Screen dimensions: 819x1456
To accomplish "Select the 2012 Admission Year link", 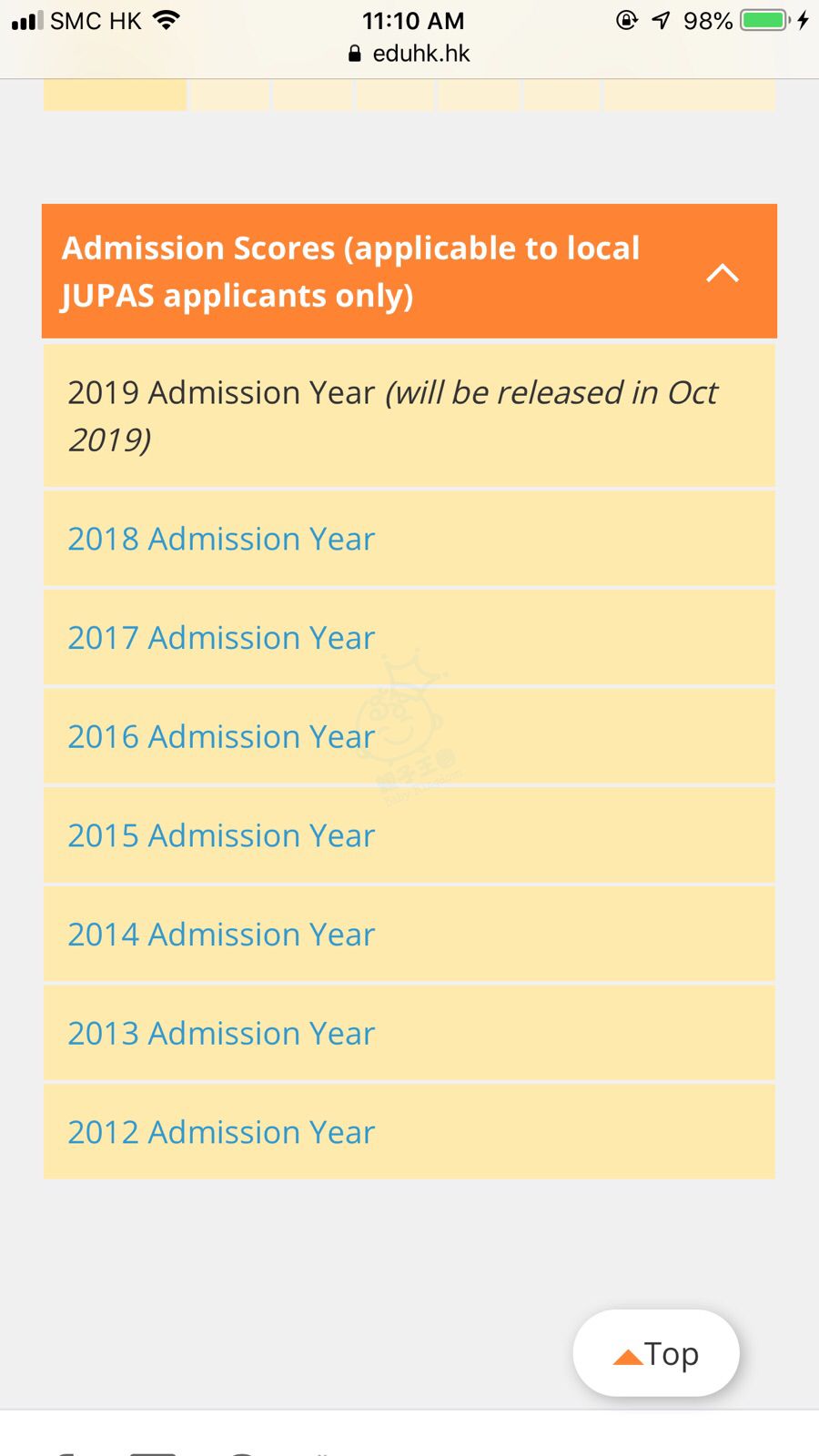I will pos(221,1132).
